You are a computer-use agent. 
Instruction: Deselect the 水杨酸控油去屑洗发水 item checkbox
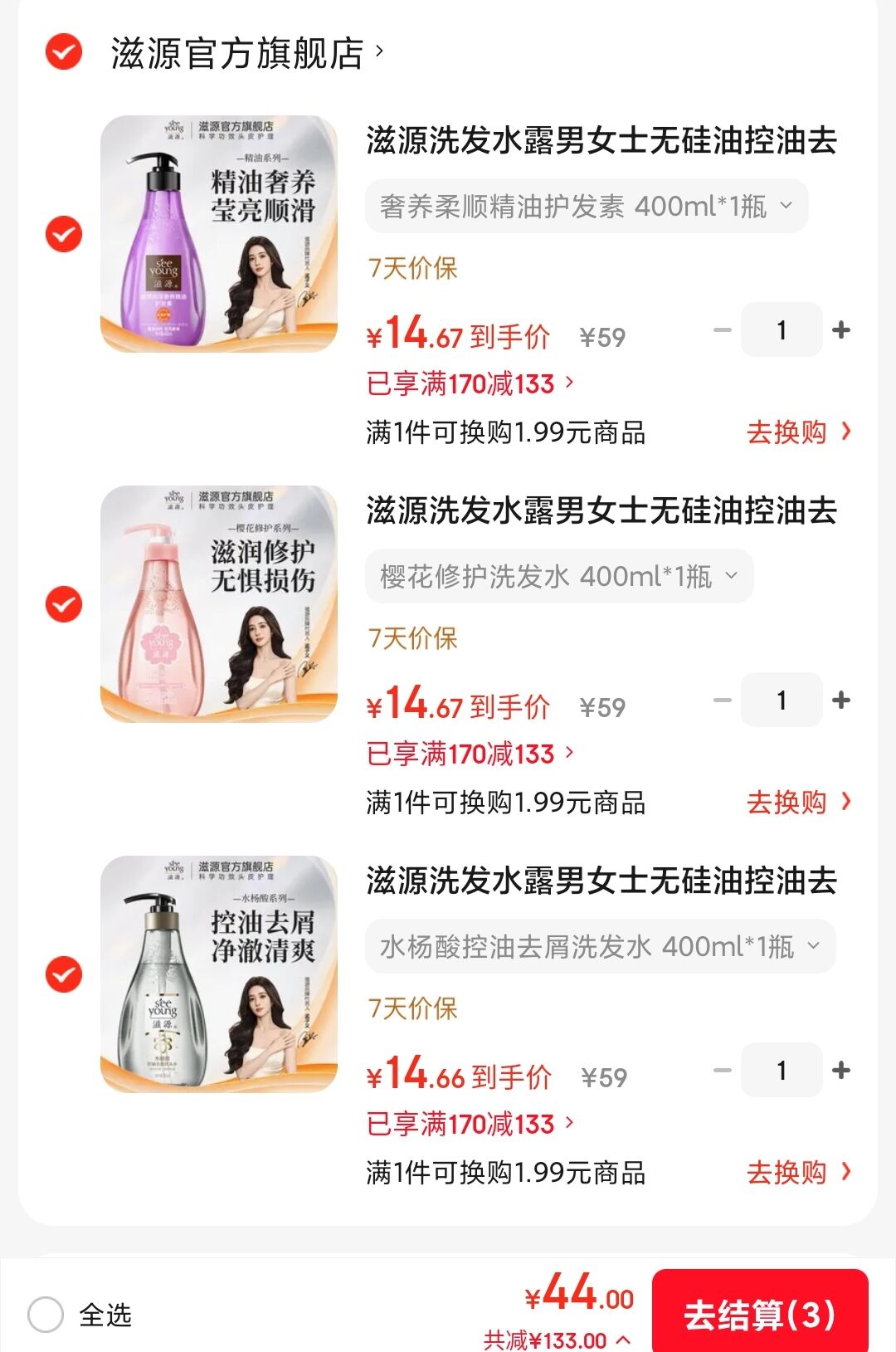[64, 974]
